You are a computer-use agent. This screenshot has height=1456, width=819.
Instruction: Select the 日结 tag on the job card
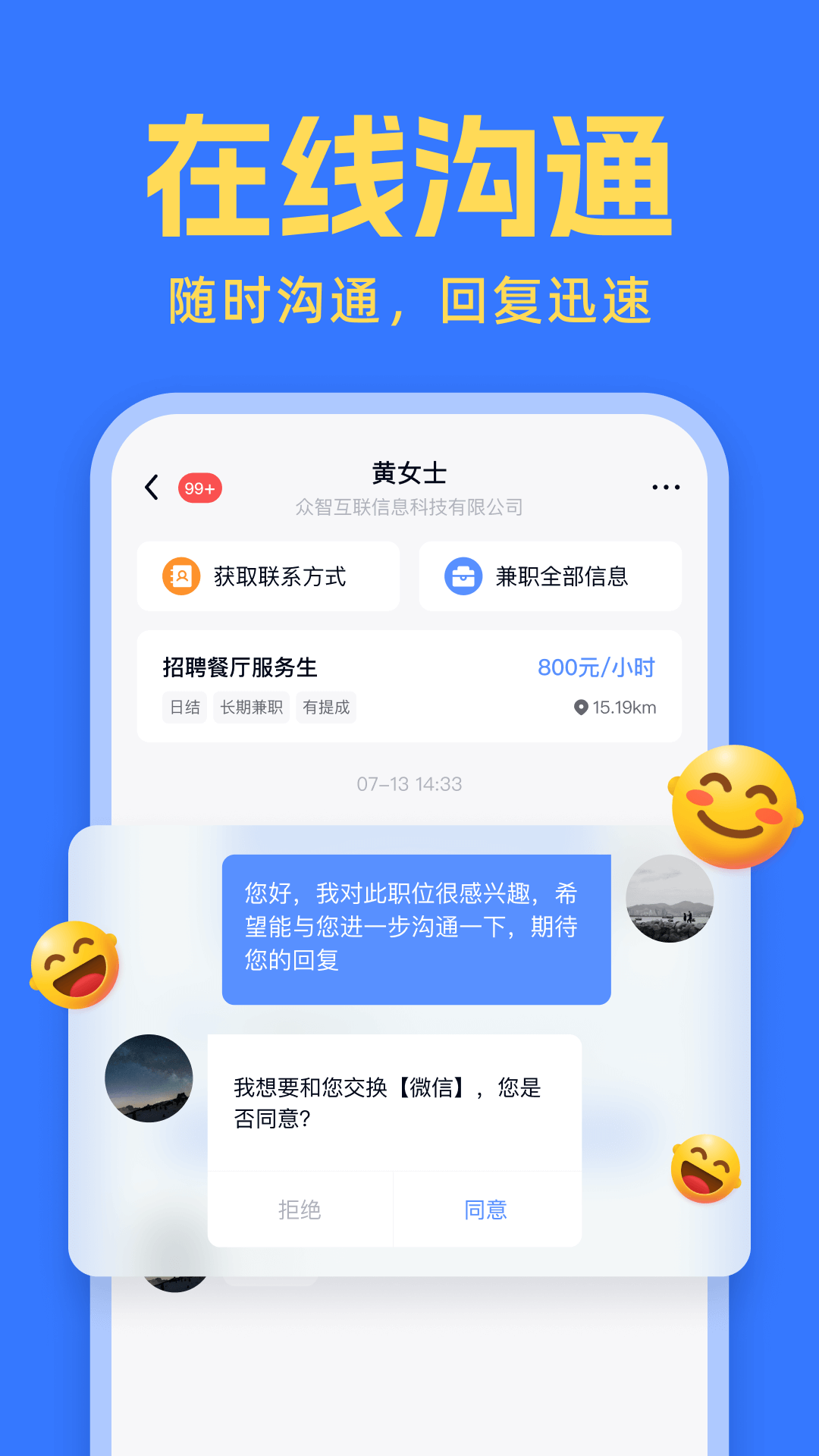point(184,707)
